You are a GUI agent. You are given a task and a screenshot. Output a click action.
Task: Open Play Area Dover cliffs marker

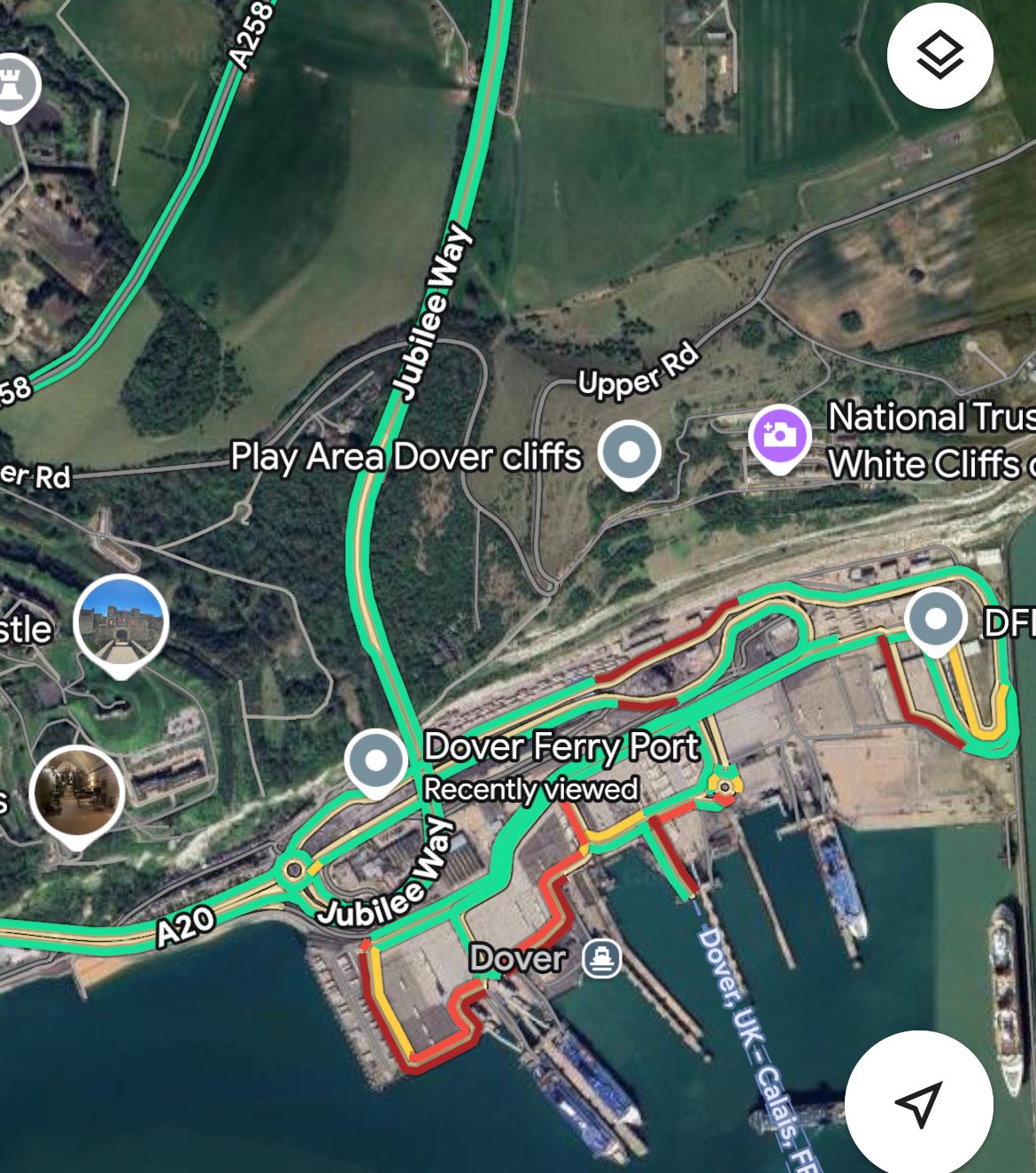point(629,452)
